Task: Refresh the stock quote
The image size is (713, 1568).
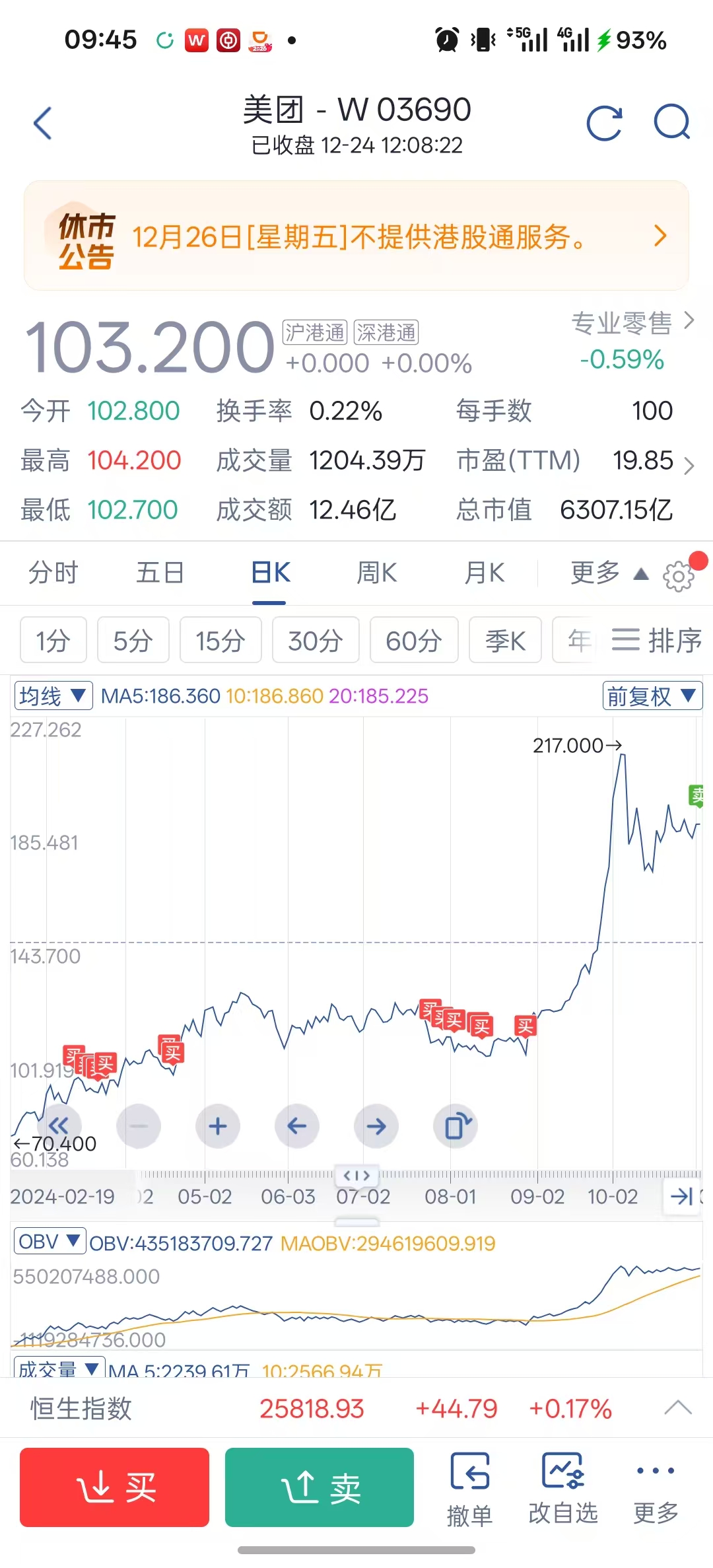Action: coord(604,124)
